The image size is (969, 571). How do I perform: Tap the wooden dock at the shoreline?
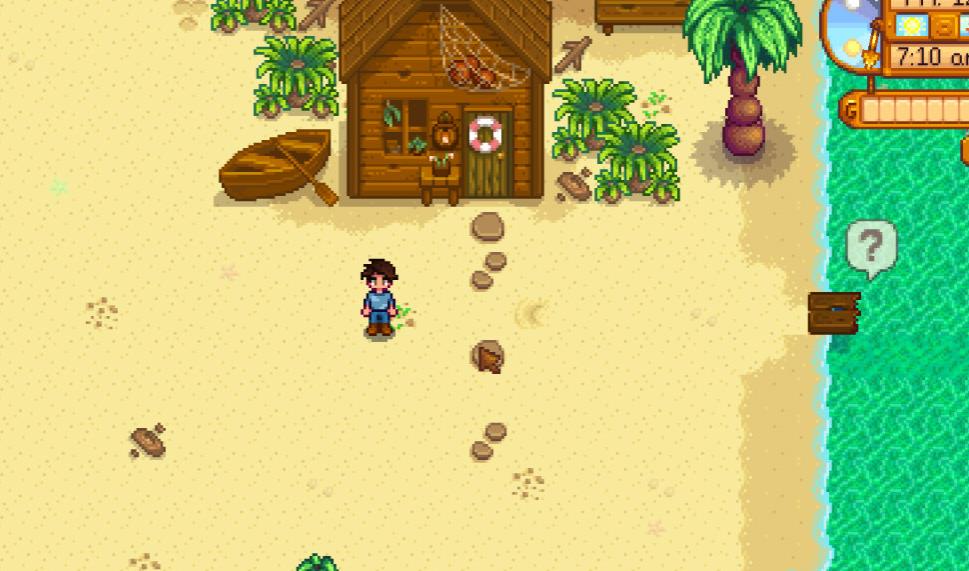point(834,314)
